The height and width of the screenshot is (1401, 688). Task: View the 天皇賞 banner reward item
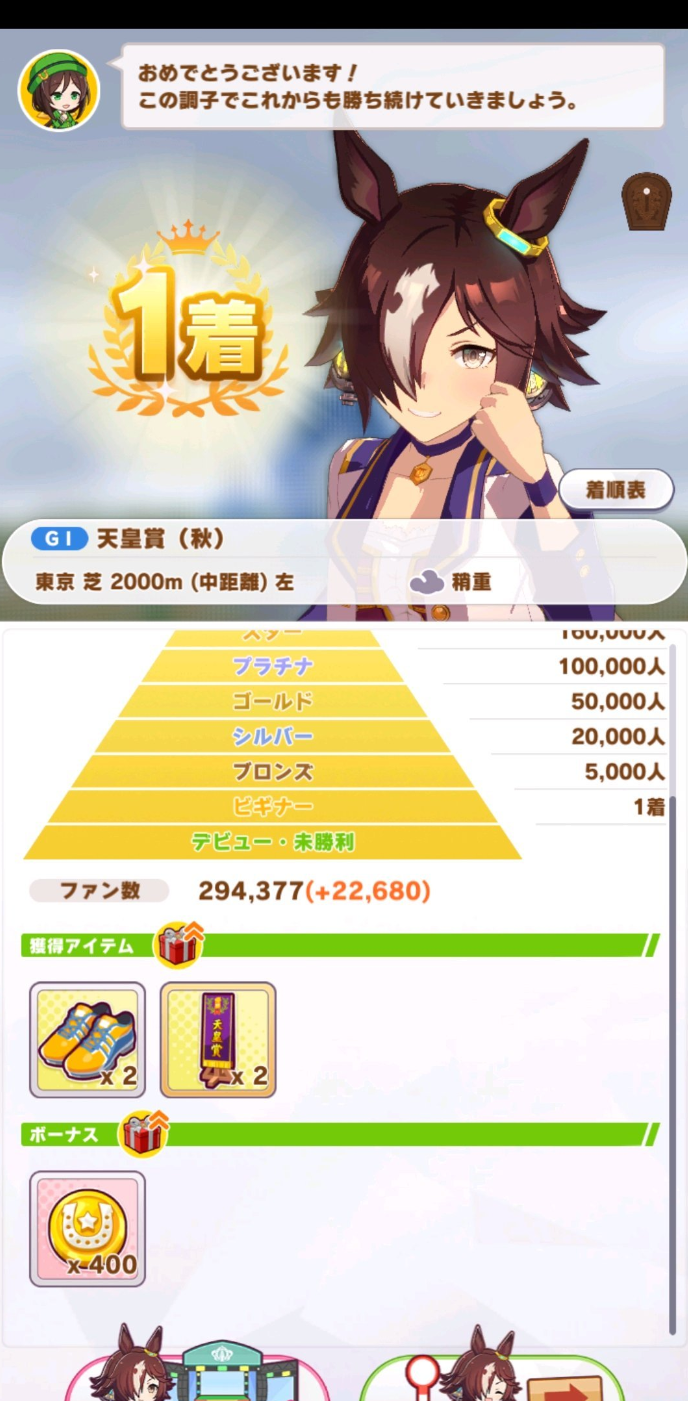218,1040
